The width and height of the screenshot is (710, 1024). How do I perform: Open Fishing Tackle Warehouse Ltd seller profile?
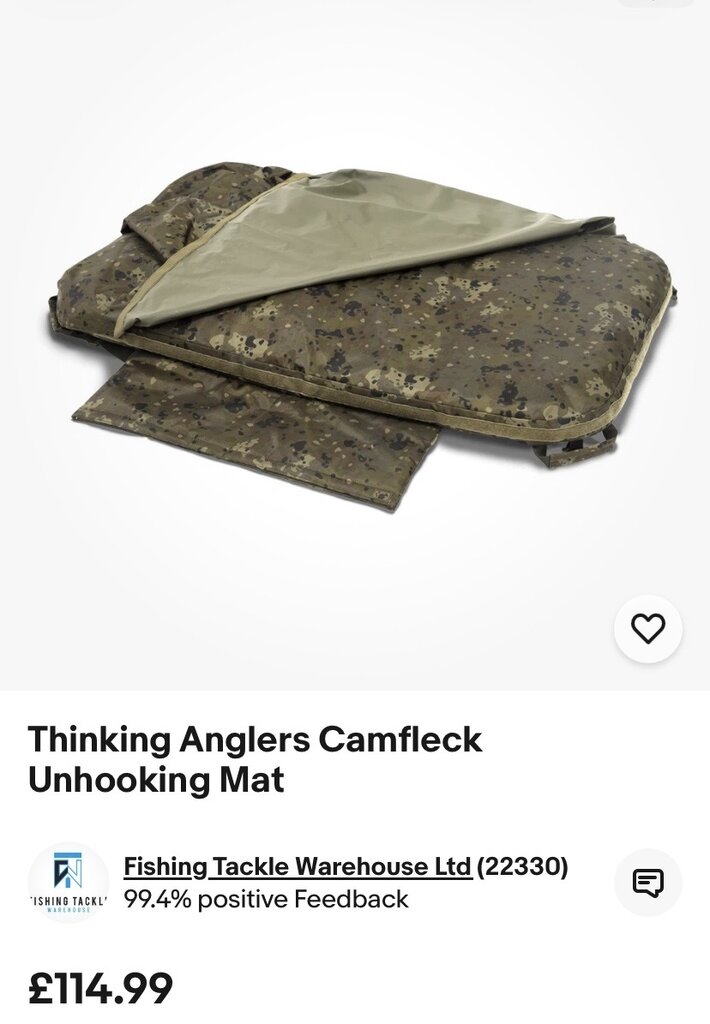[x=297, y=866]
